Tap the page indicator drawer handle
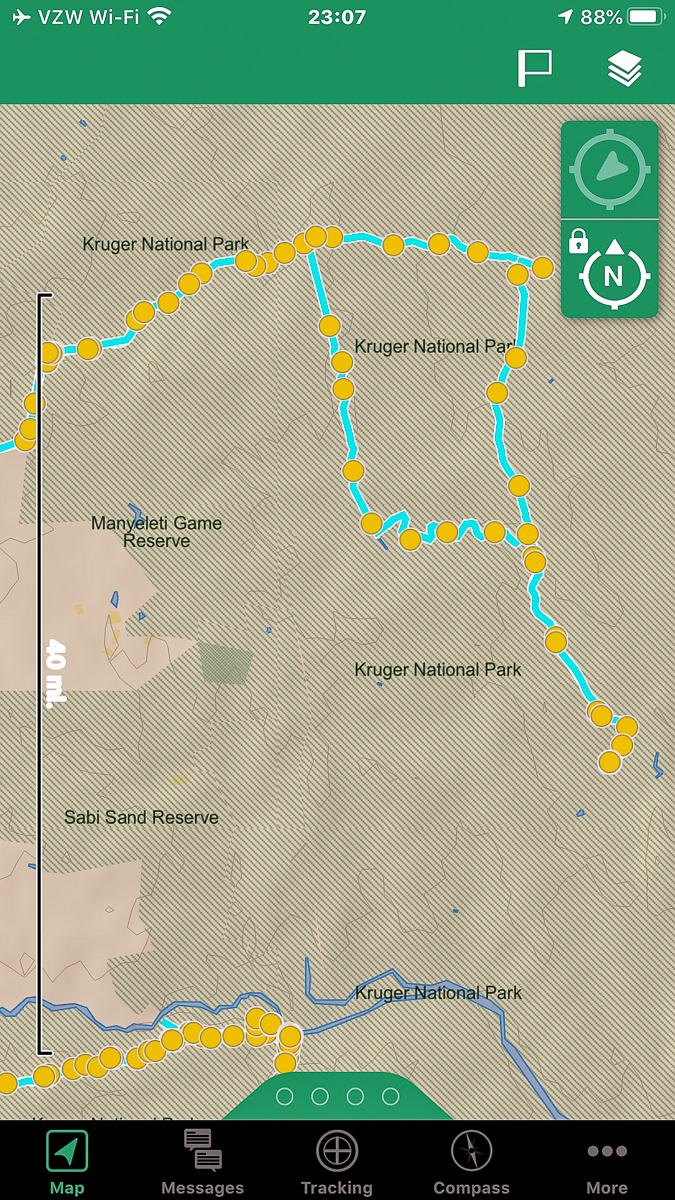The width and height of the screenshot is (675, 1200). 337,1097
